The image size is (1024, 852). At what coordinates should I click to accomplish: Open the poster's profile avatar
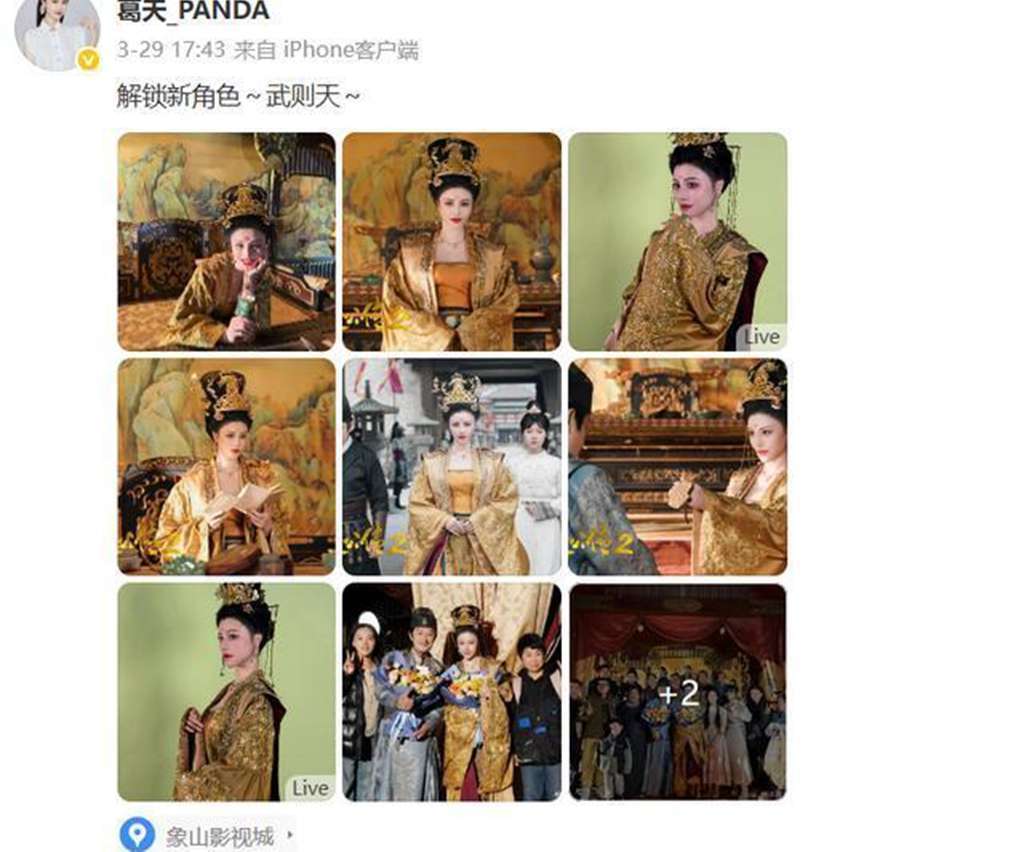coord(57,33)
